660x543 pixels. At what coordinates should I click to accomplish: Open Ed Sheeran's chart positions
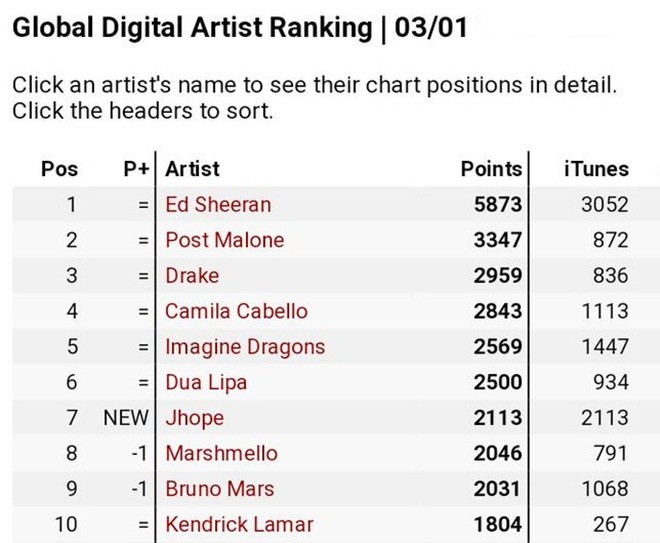point(218,205)
